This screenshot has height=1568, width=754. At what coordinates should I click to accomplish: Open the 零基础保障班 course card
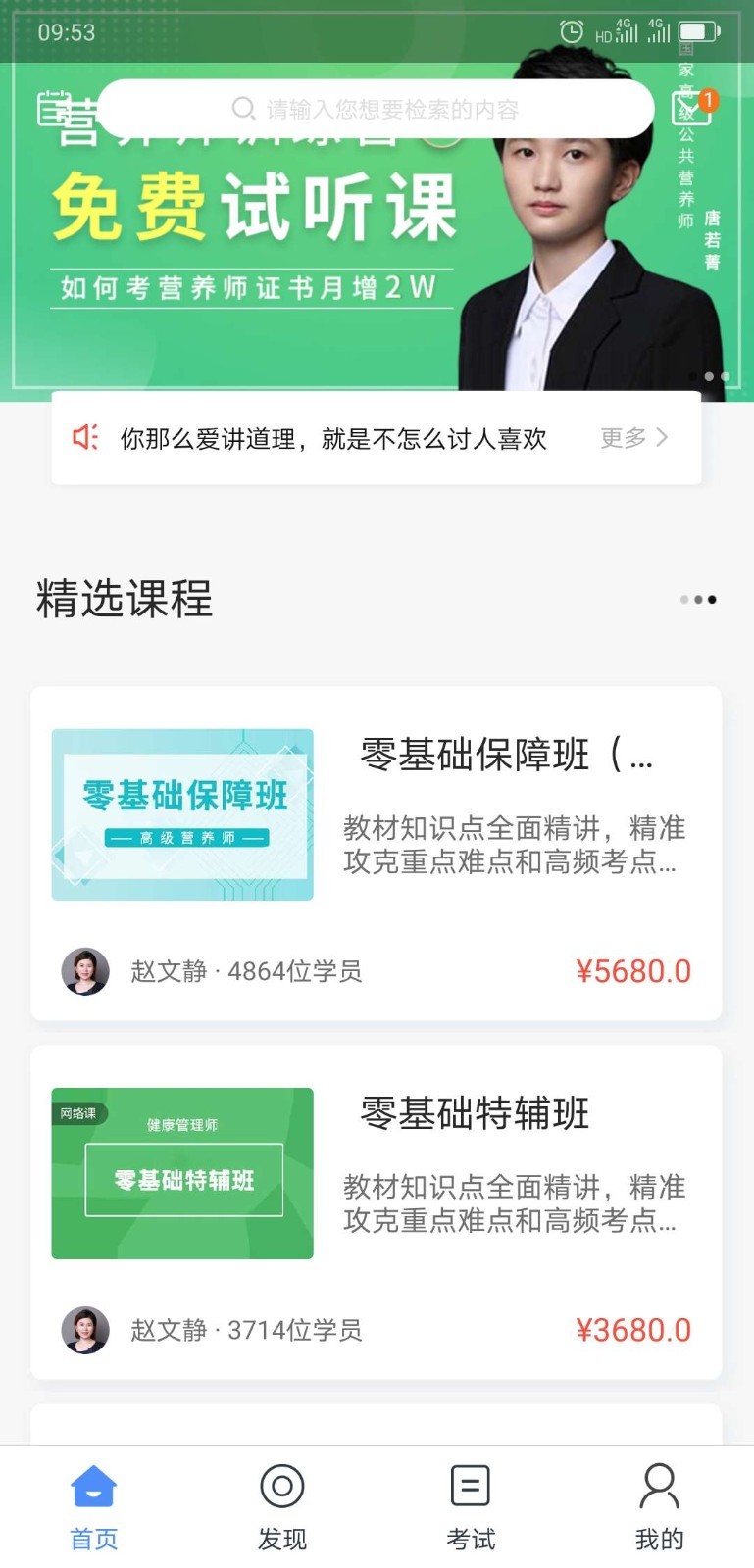click(x=377, y=853)
